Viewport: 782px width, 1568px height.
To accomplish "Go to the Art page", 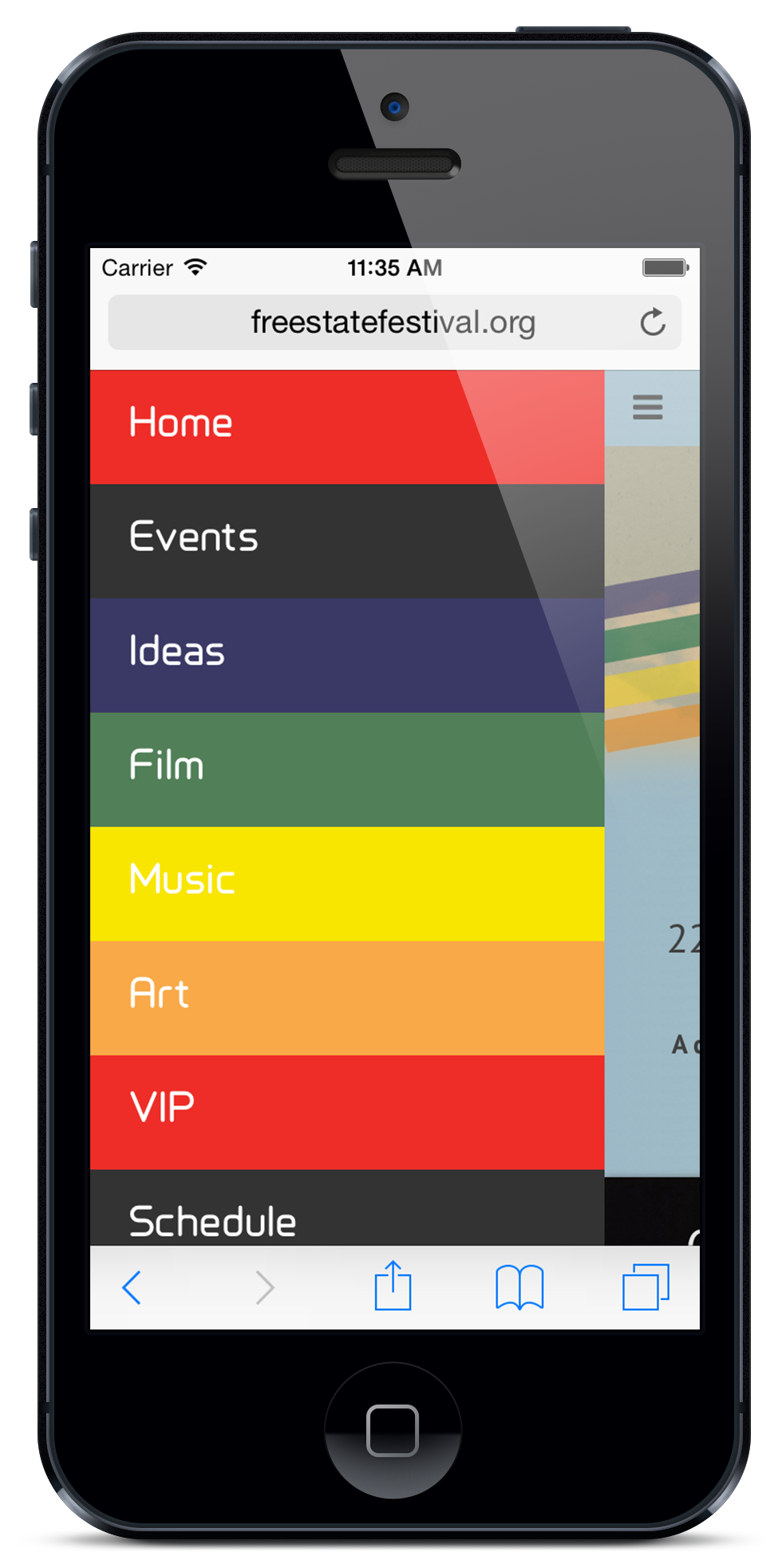I will (347, 998).
